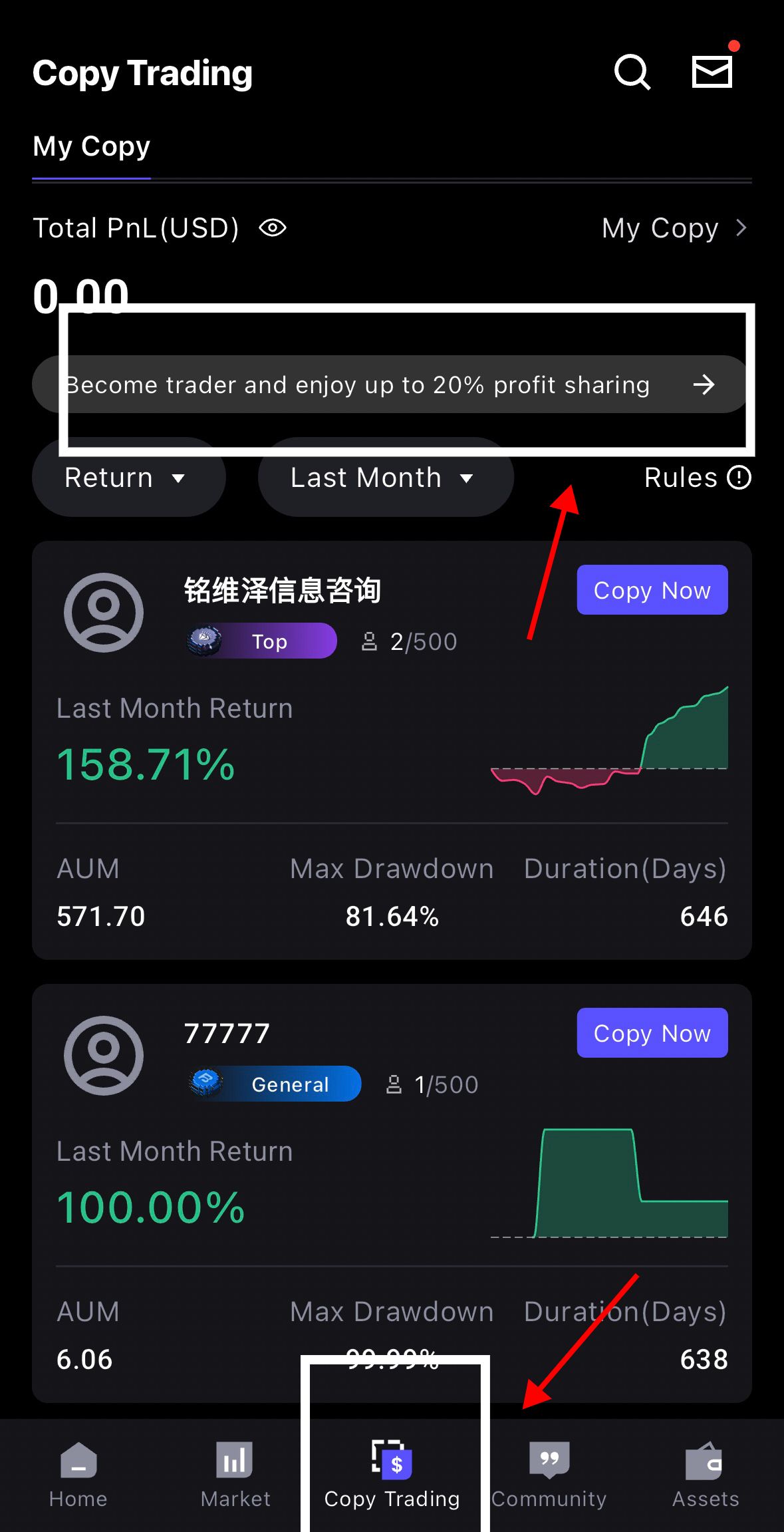Viewport: 784px width, 1532px height.
Task: Hide the Total PnL value
Action: (x=273, y=228)
